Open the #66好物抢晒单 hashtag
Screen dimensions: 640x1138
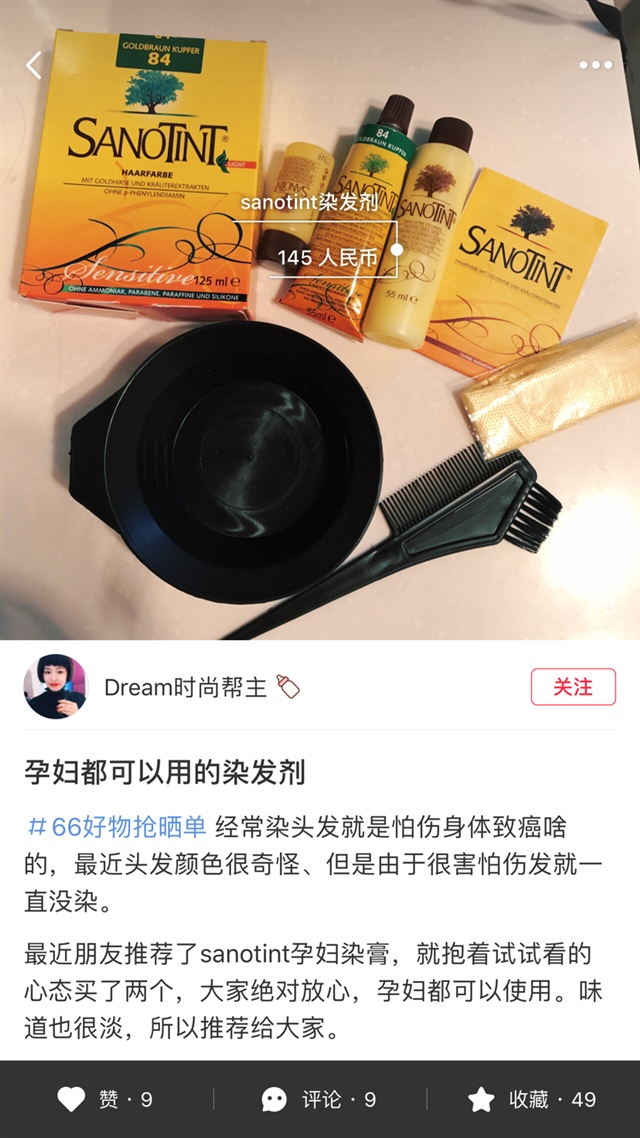pyautogui.click(x=116, y=826)
